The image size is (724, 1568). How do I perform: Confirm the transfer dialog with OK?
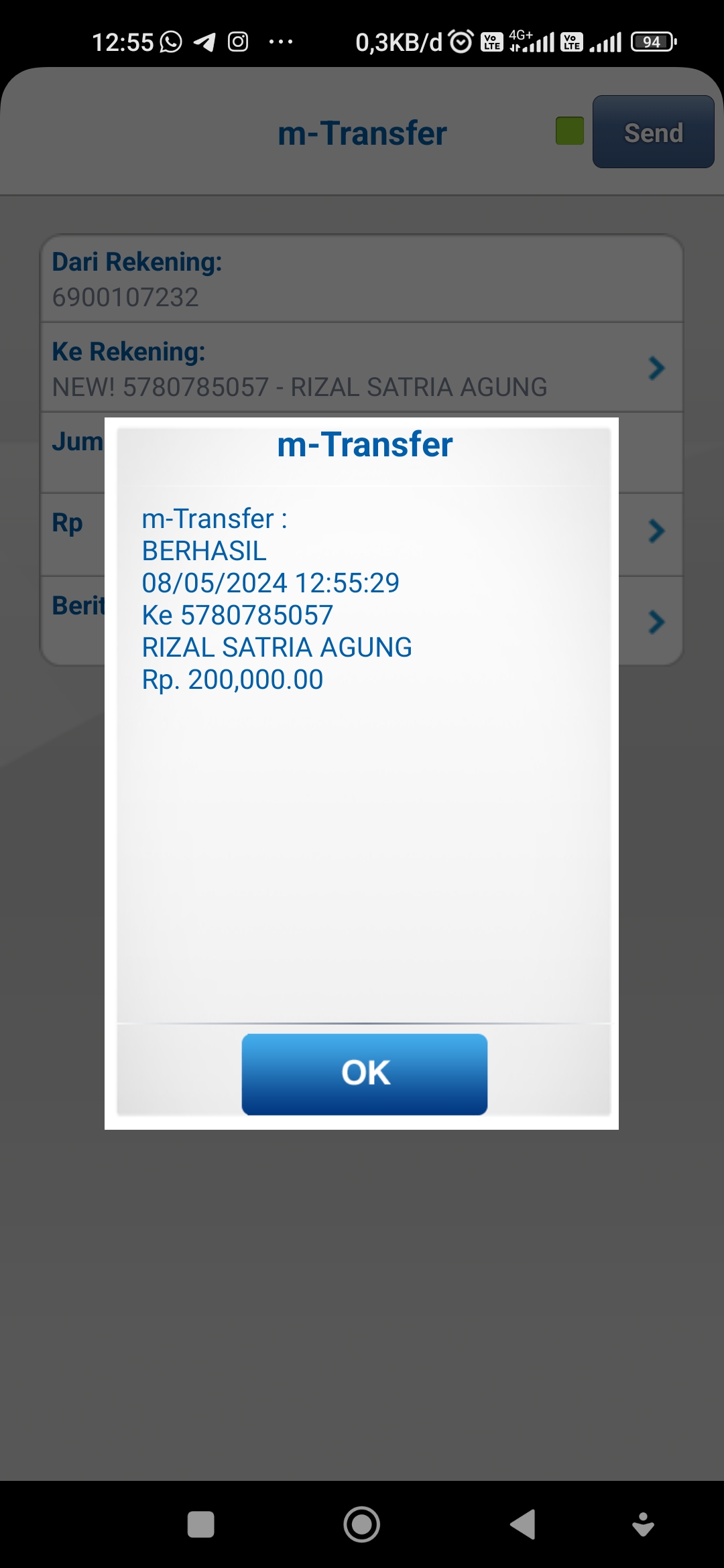pyautogui.click(x=364, y=1073)
